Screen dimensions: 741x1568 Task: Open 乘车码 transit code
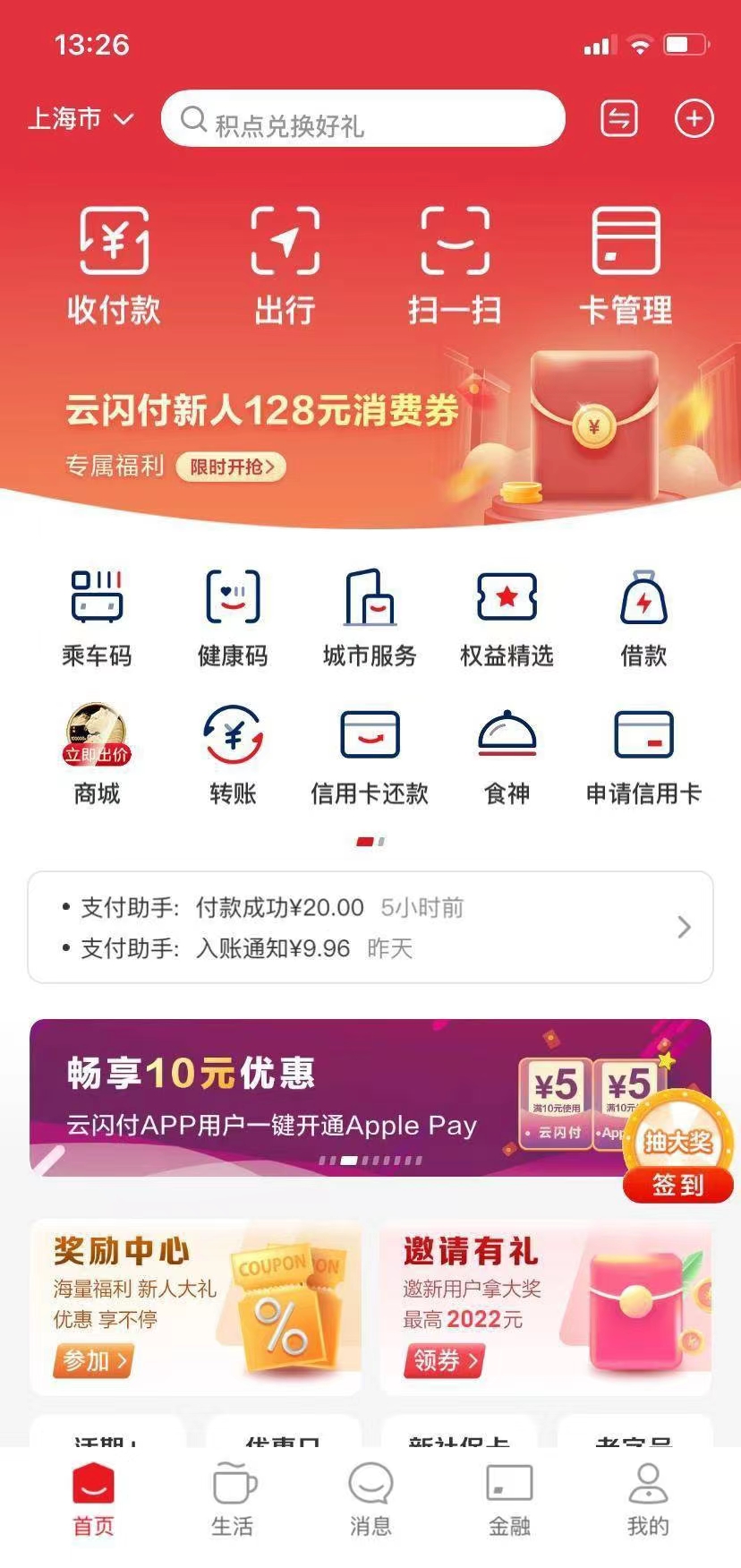coord(97,618)
